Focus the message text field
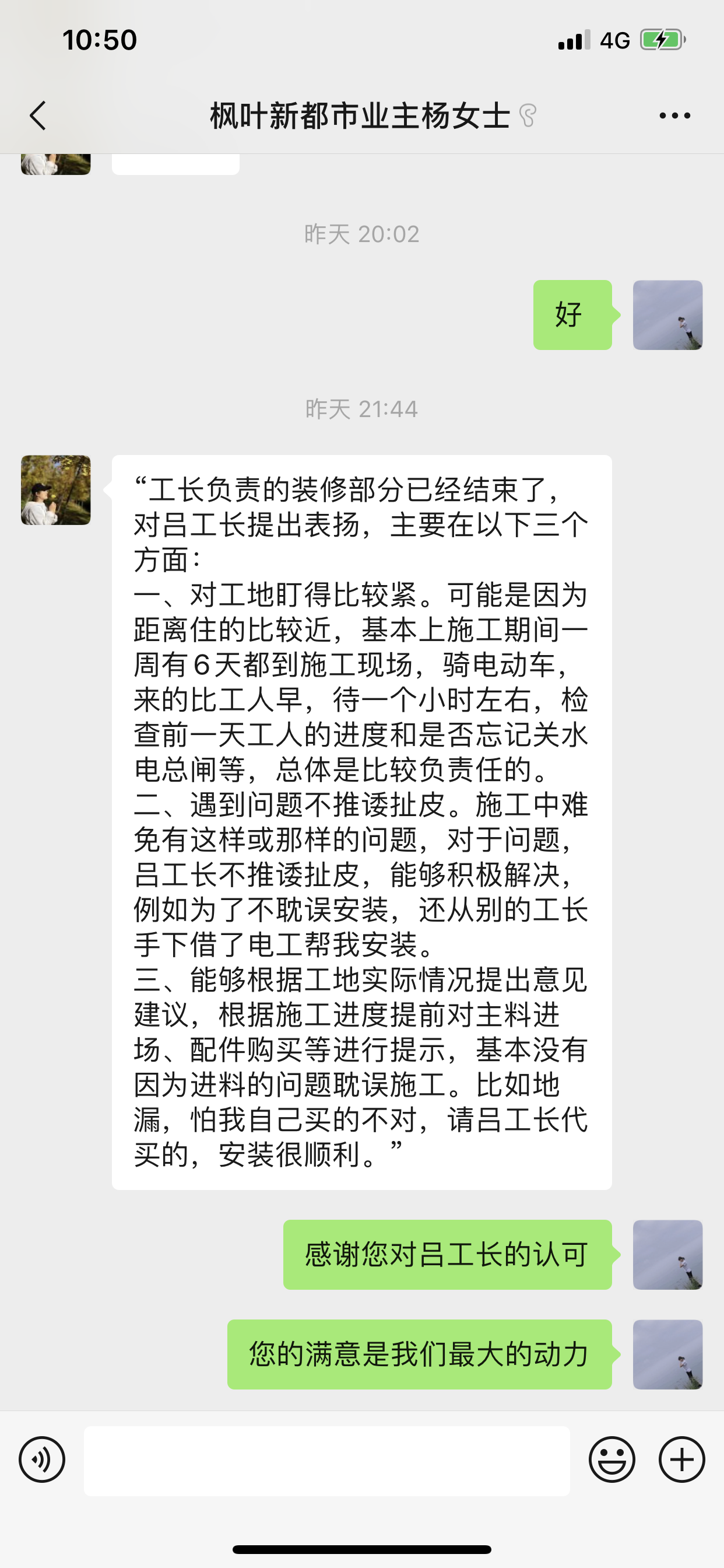 point(326,1460)
